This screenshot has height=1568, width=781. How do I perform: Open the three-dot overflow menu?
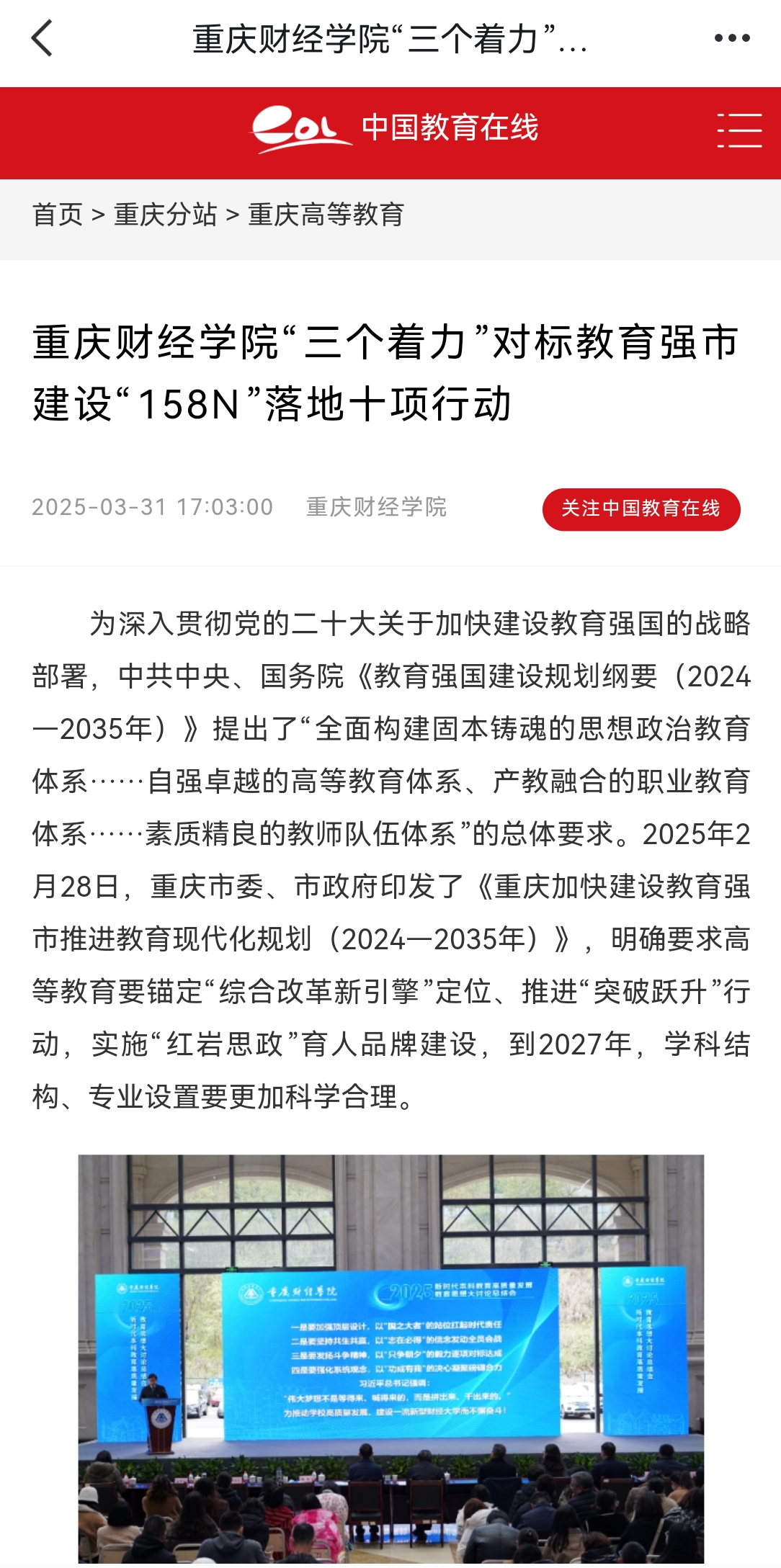732,38
